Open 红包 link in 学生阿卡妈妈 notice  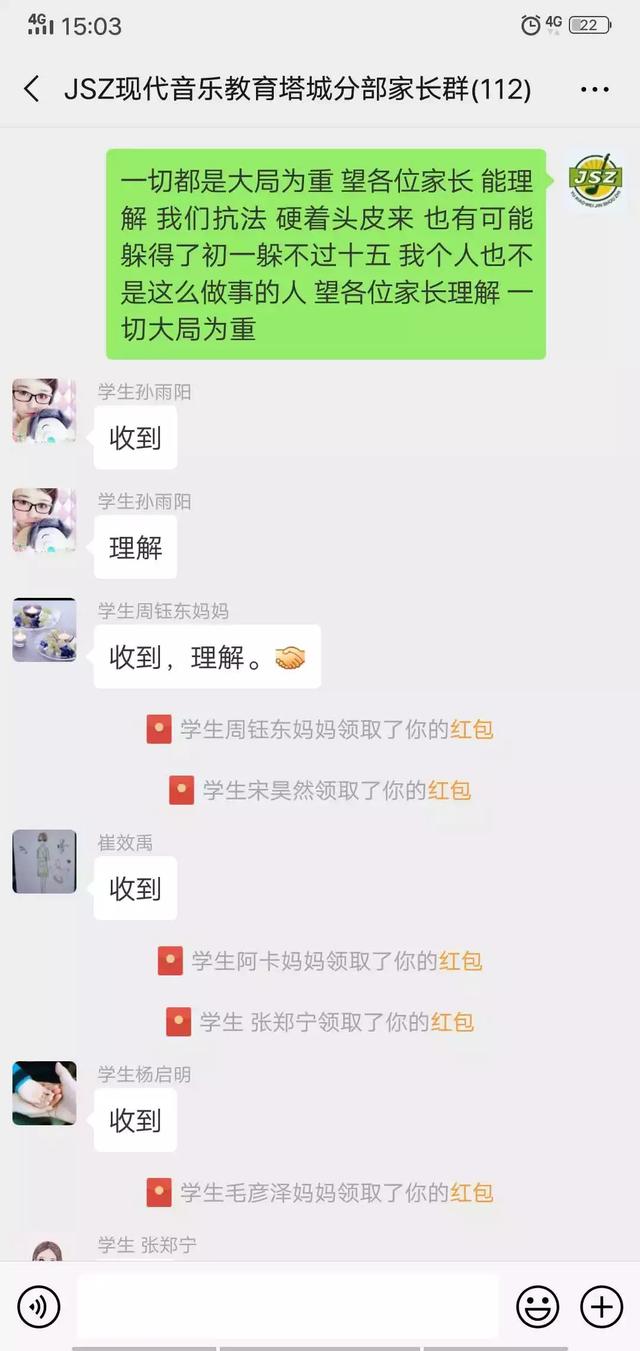[461, 962]
